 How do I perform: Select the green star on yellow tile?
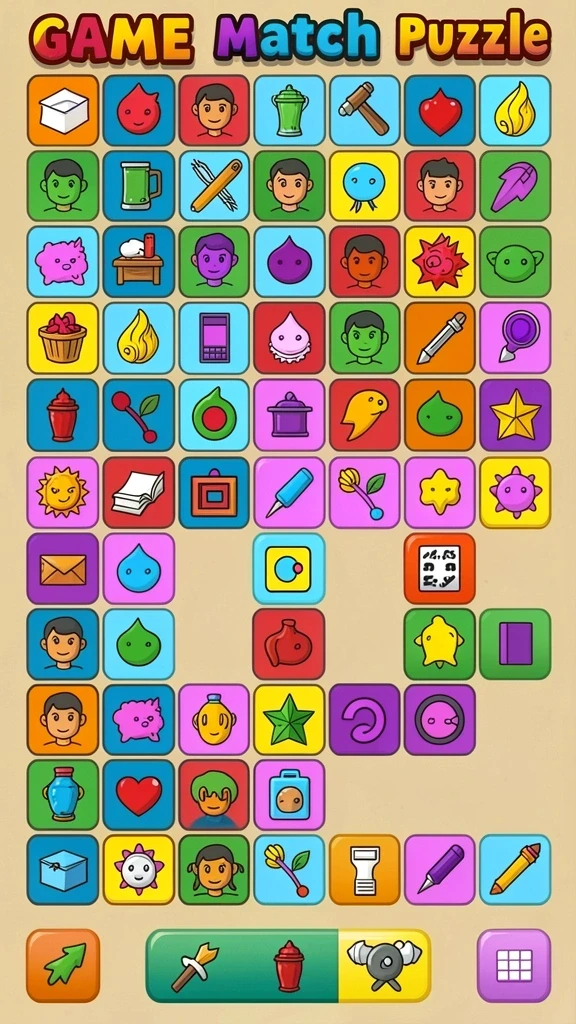coord(289,719)
